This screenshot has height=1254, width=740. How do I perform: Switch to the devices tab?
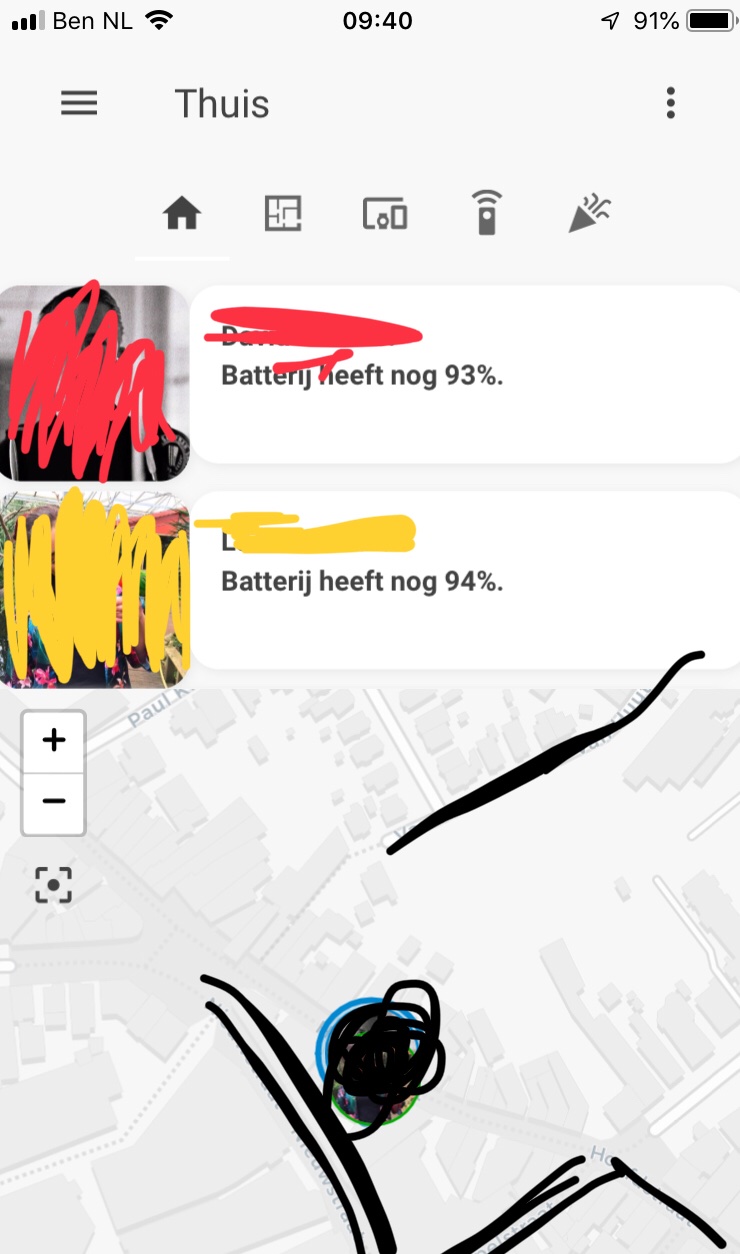pyautogui.click(x=385, y=214)
